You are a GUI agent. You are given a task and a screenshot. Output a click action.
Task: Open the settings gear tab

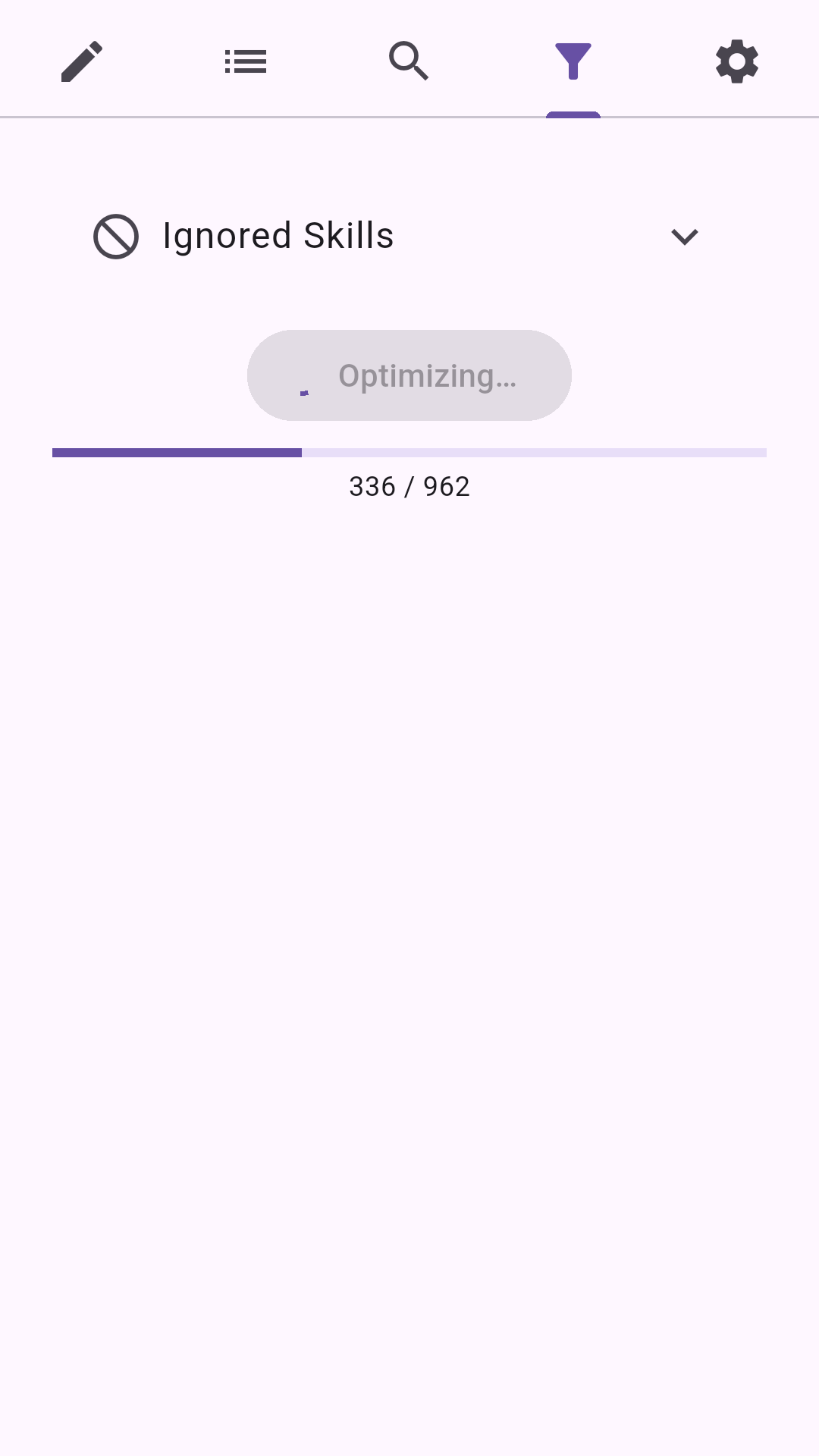[x=737, y=61]
